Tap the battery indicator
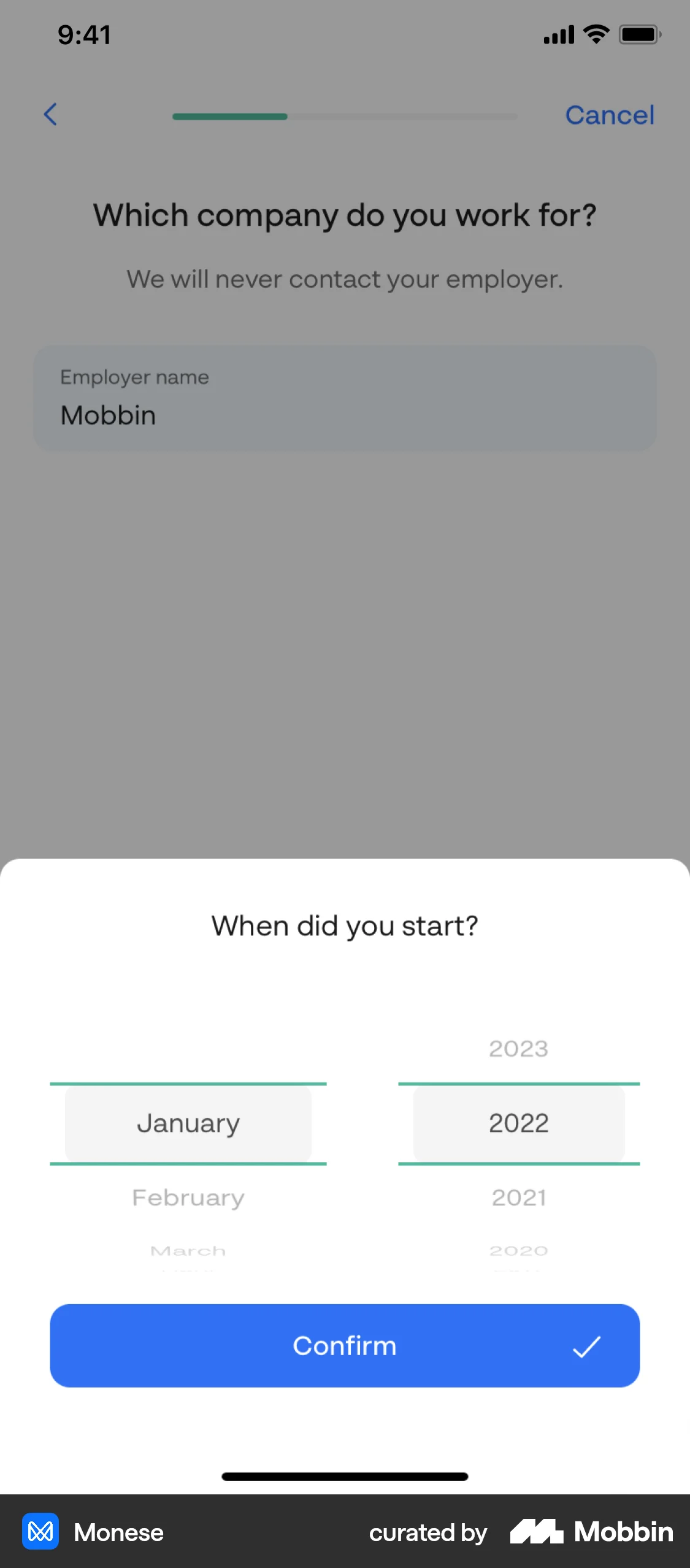690x1568 pixels. (638, 34)
